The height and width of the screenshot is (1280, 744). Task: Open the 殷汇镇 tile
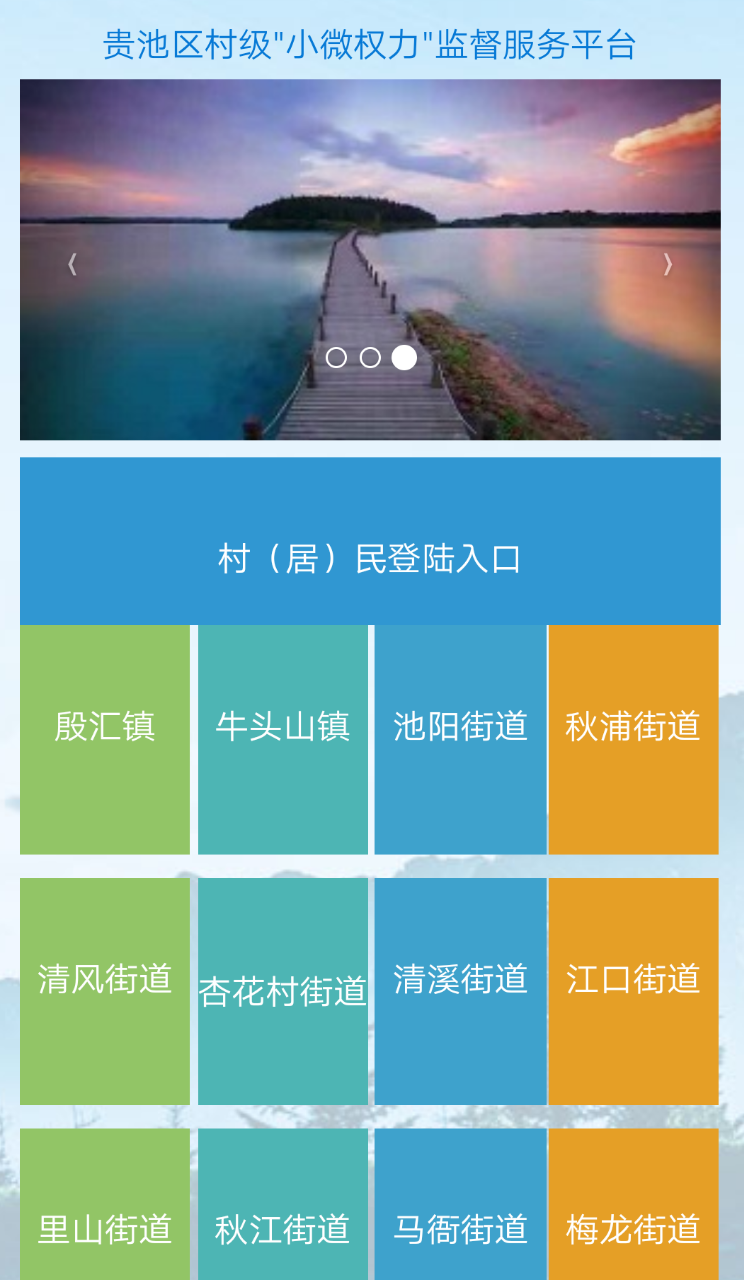tap(105, 740)
